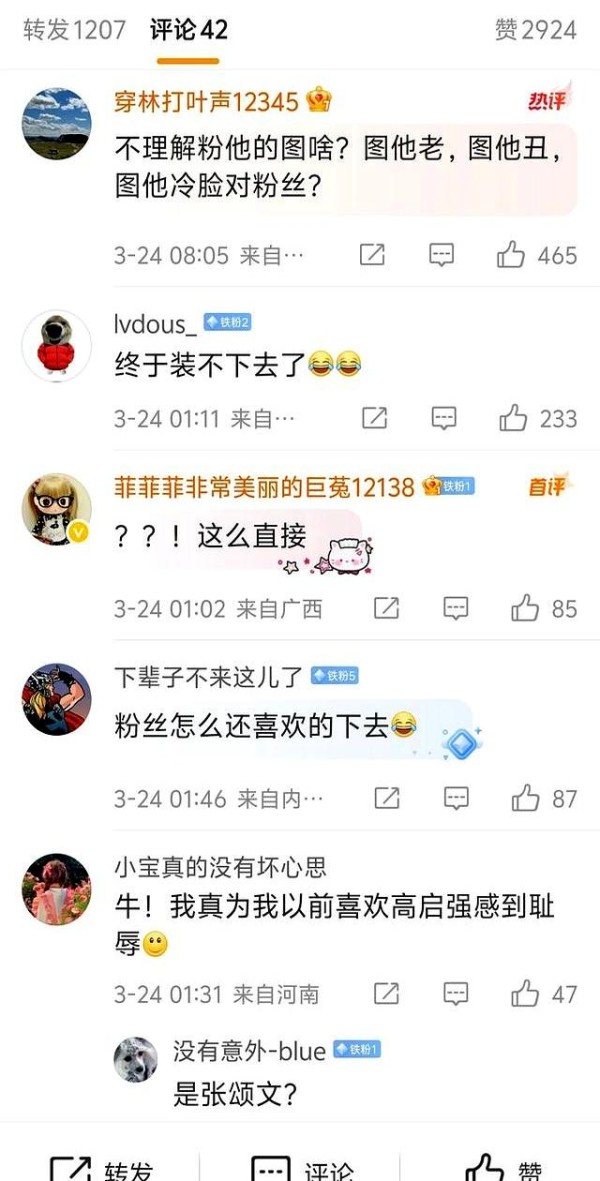Repost the comment by 穿林打叶声12345
The image size is (600, 1181).
(373, 255)
